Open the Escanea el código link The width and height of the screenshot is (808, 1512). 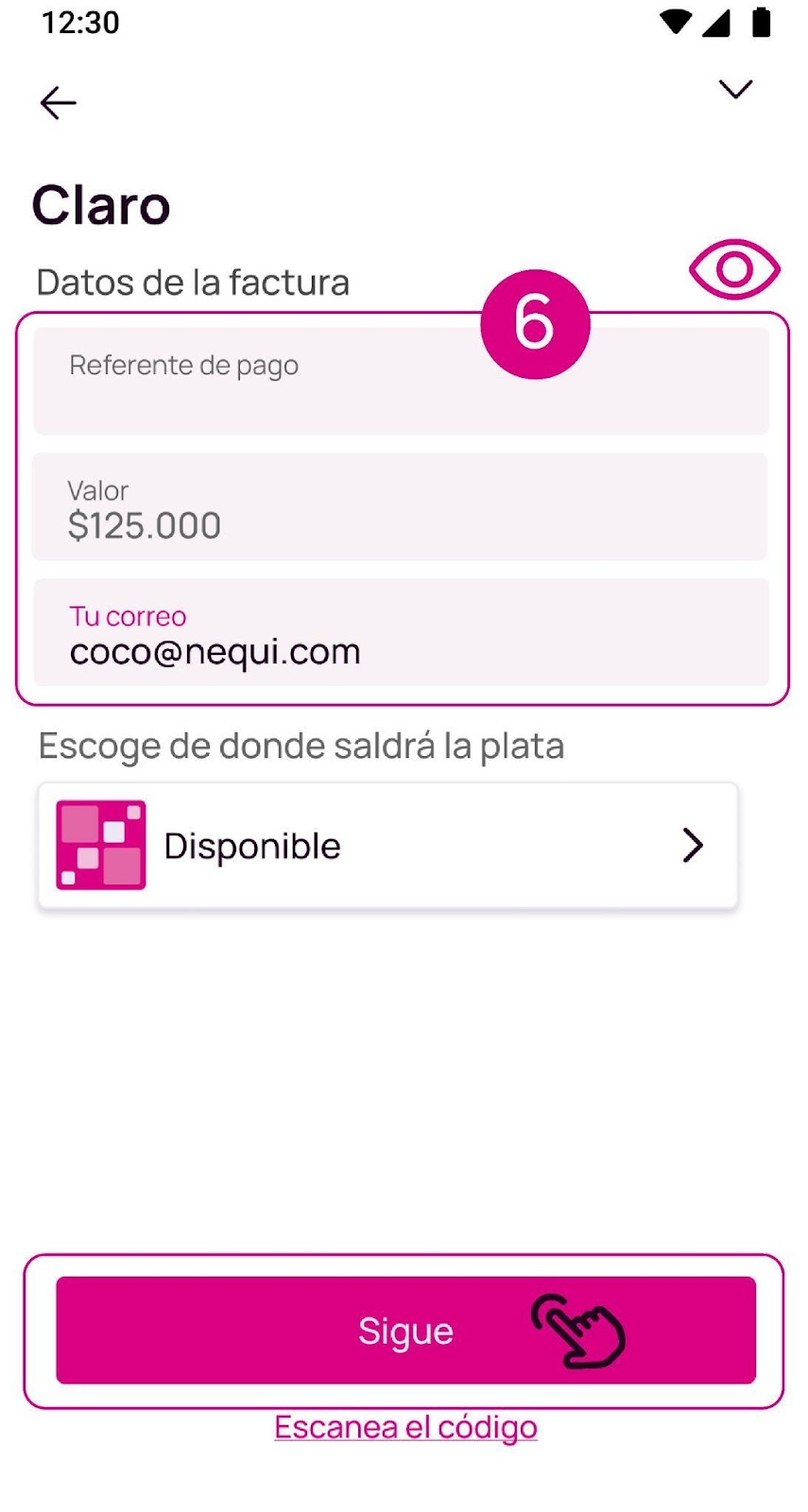[405, 1427]
